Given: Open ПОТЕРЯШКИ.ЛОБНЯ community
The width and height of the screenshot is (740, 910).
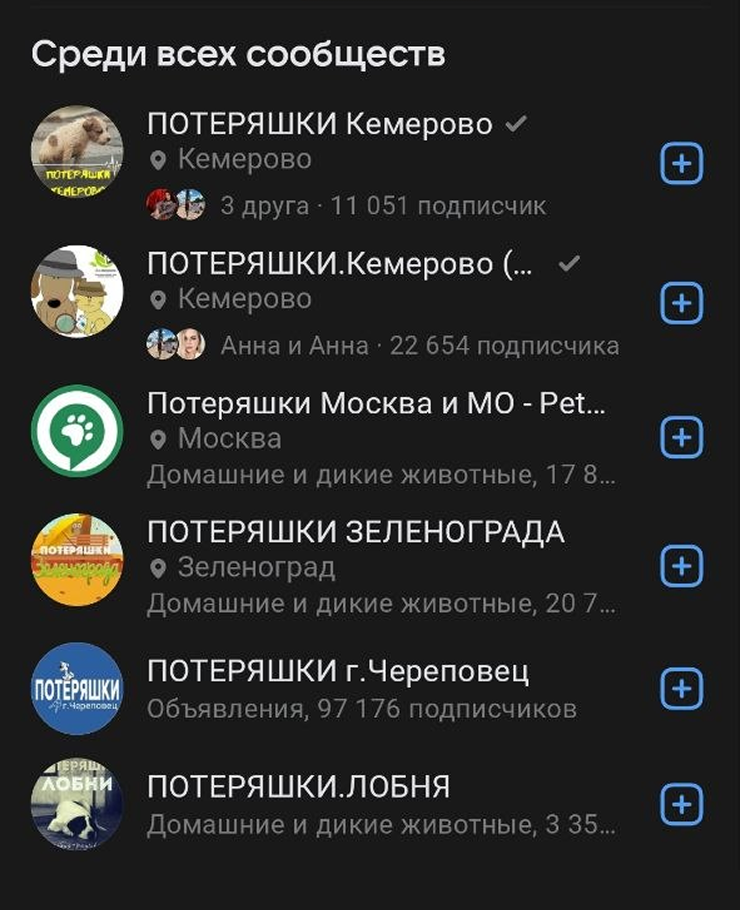Looking at the screenshot, I should click(x=298, y=787).
